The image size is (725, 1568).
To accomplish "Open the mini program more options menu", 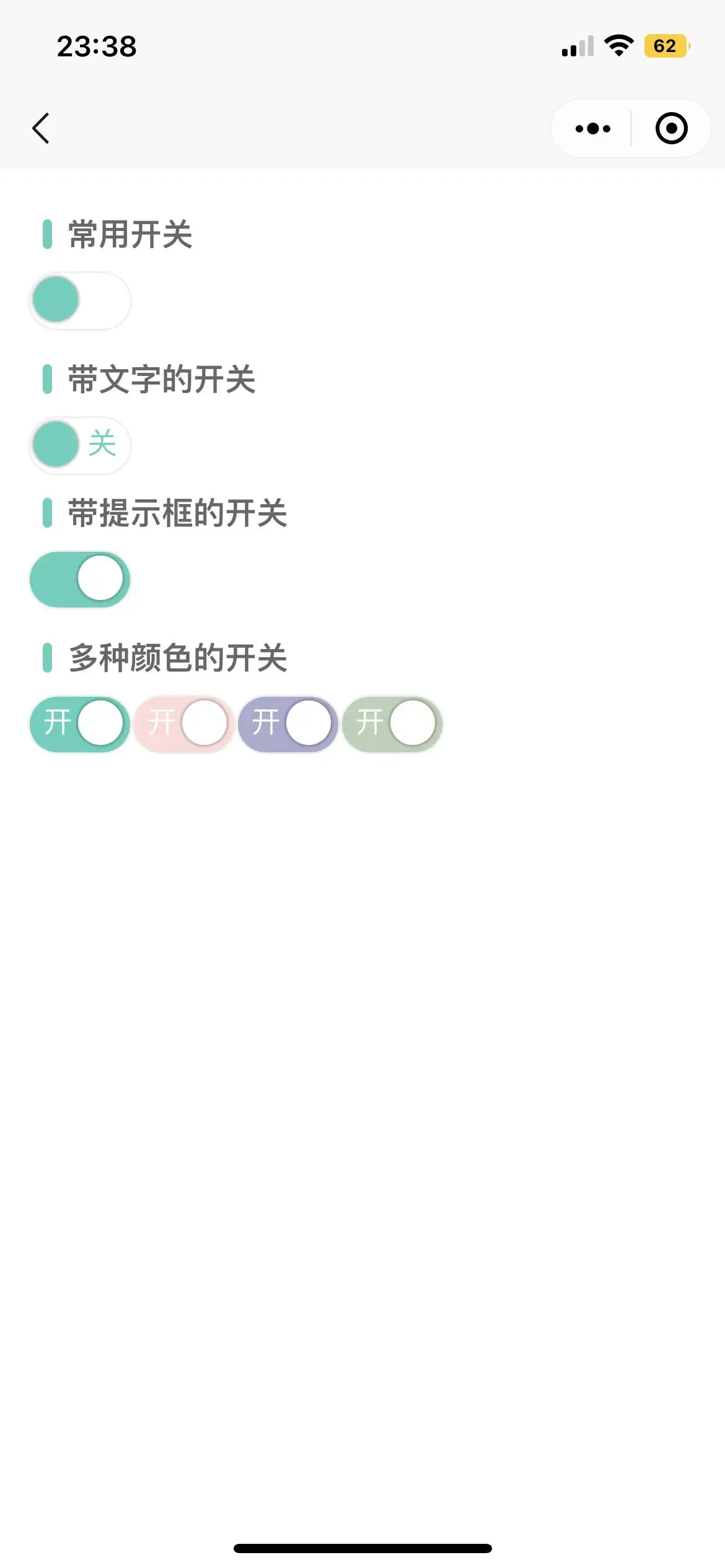I will (592, 128).
